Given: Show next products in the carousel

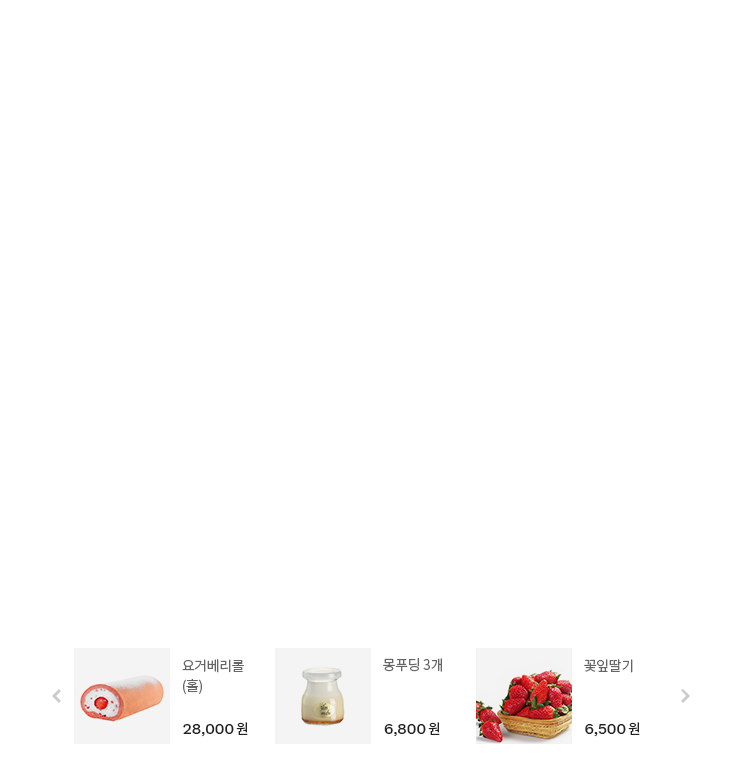Looking at the screenshot, I should click(685, 696).
